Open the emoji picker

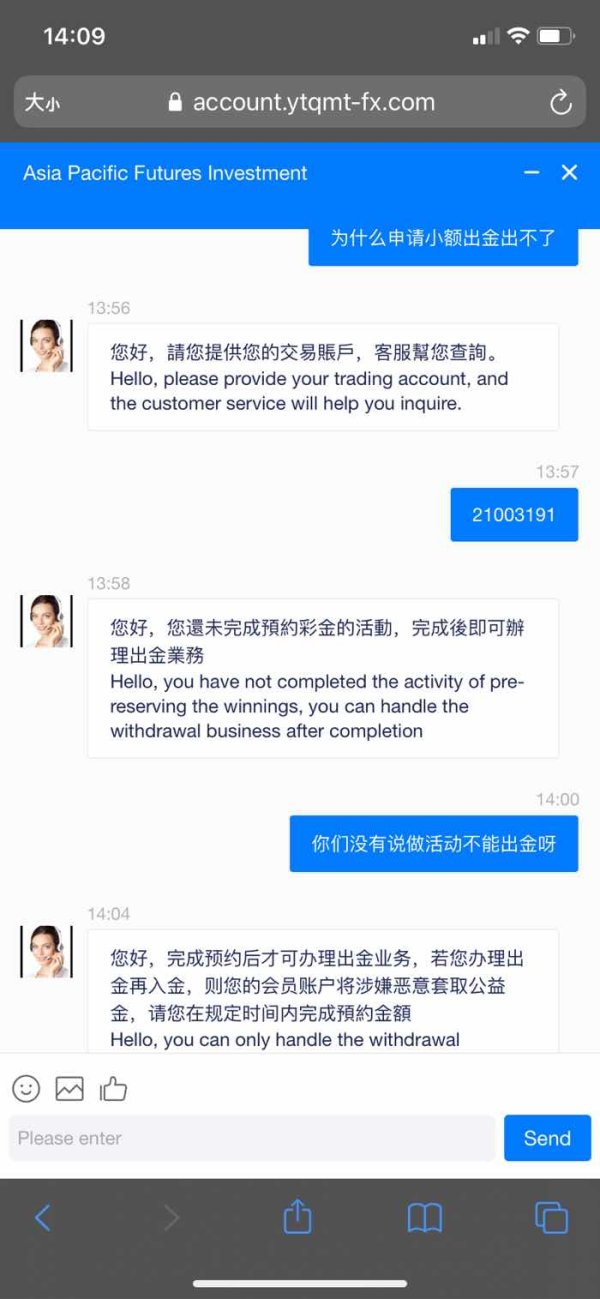point(26,1089)
